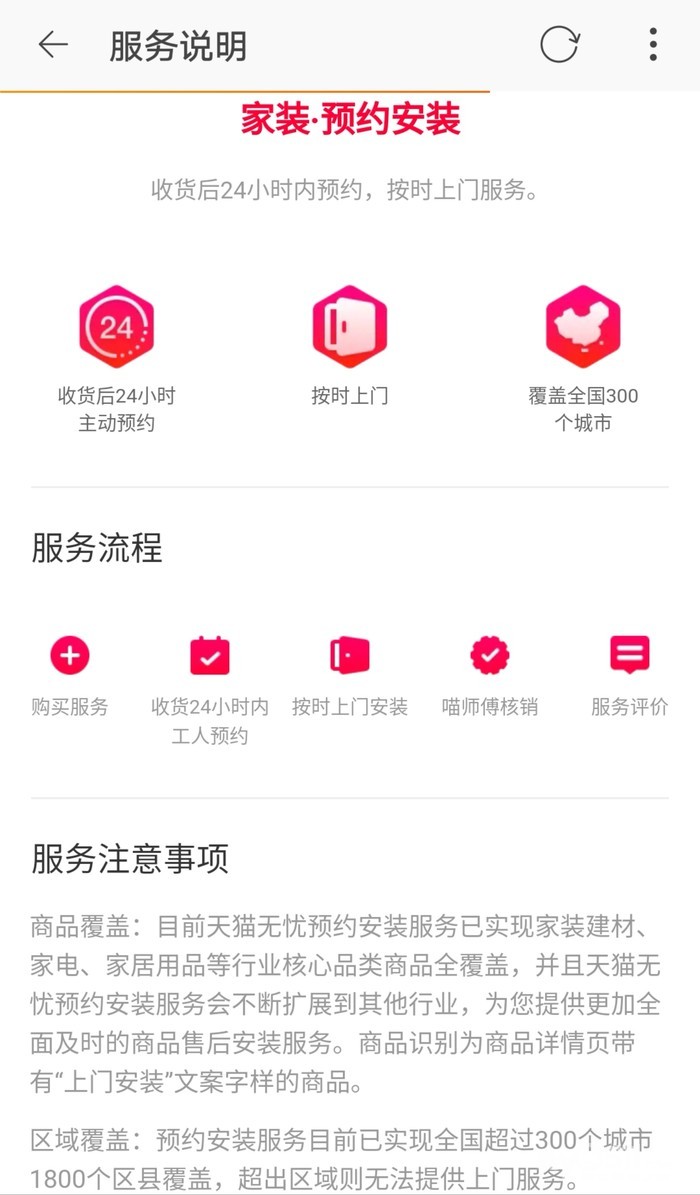The width and height of the screenshot is (700, 1195).
Task: Open the three-dot overflow menu
Action: point(653,45)
